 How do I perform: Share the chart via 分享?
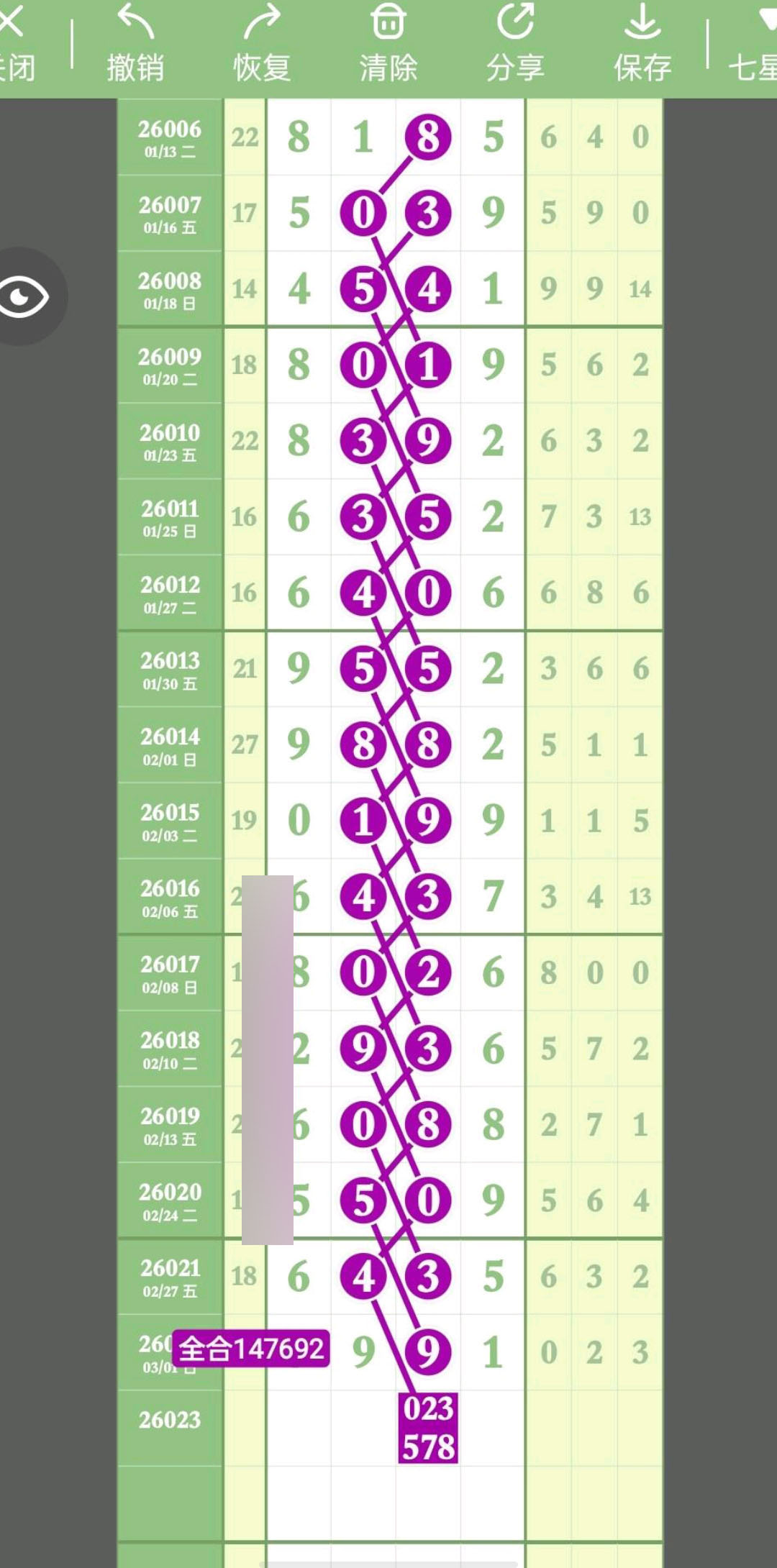515,43
